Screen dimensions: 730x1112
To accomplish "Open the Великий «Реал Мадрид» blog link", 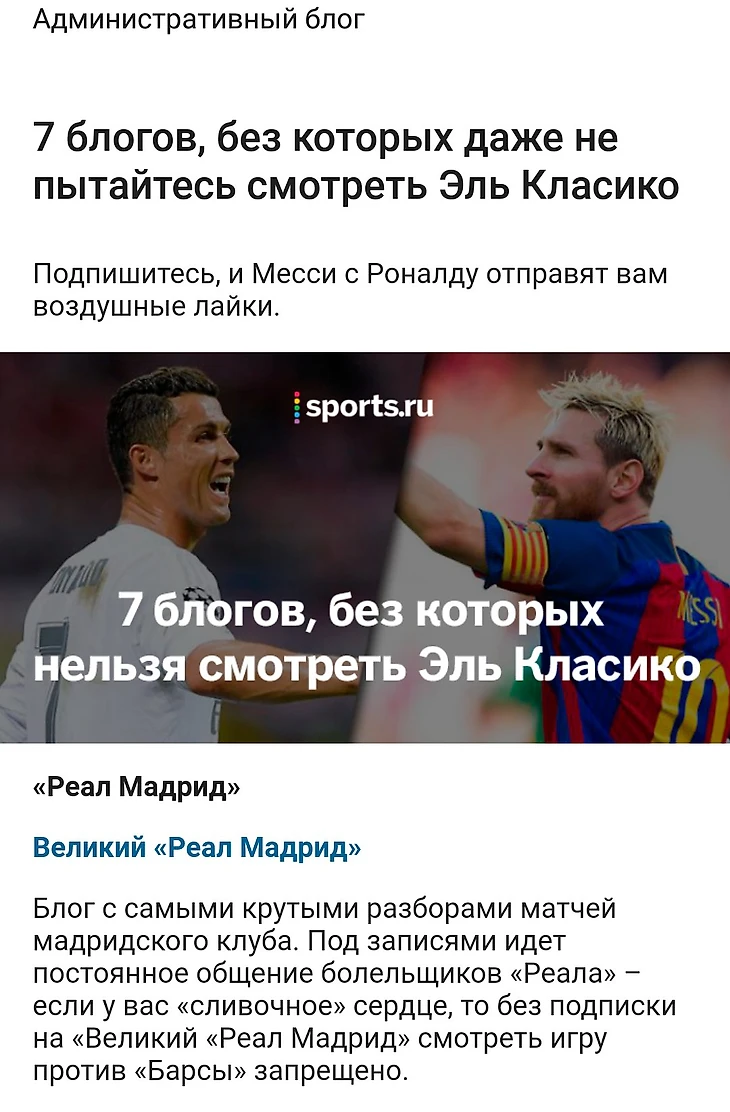I will point(197,849).
